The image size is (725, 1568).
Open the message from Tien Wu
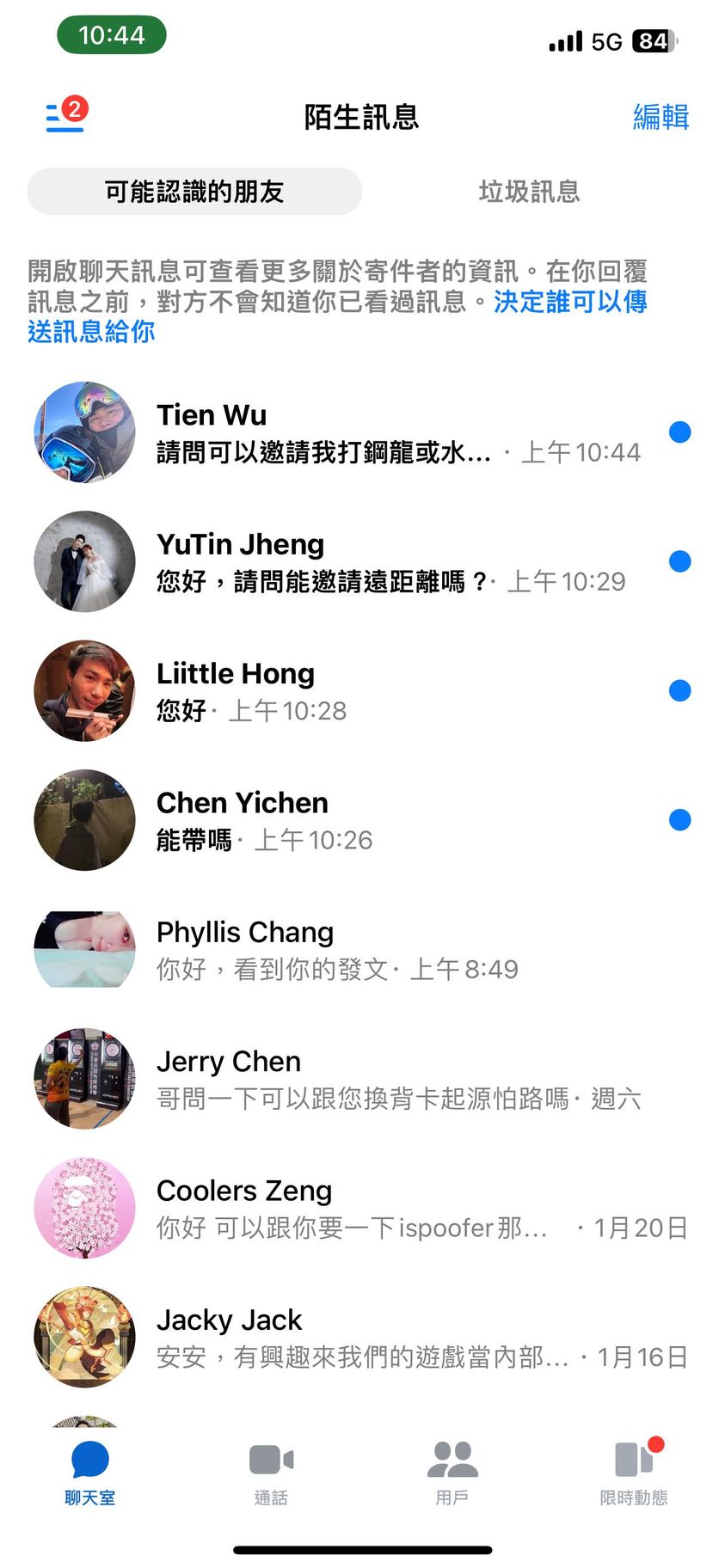(x=361, y=432)
